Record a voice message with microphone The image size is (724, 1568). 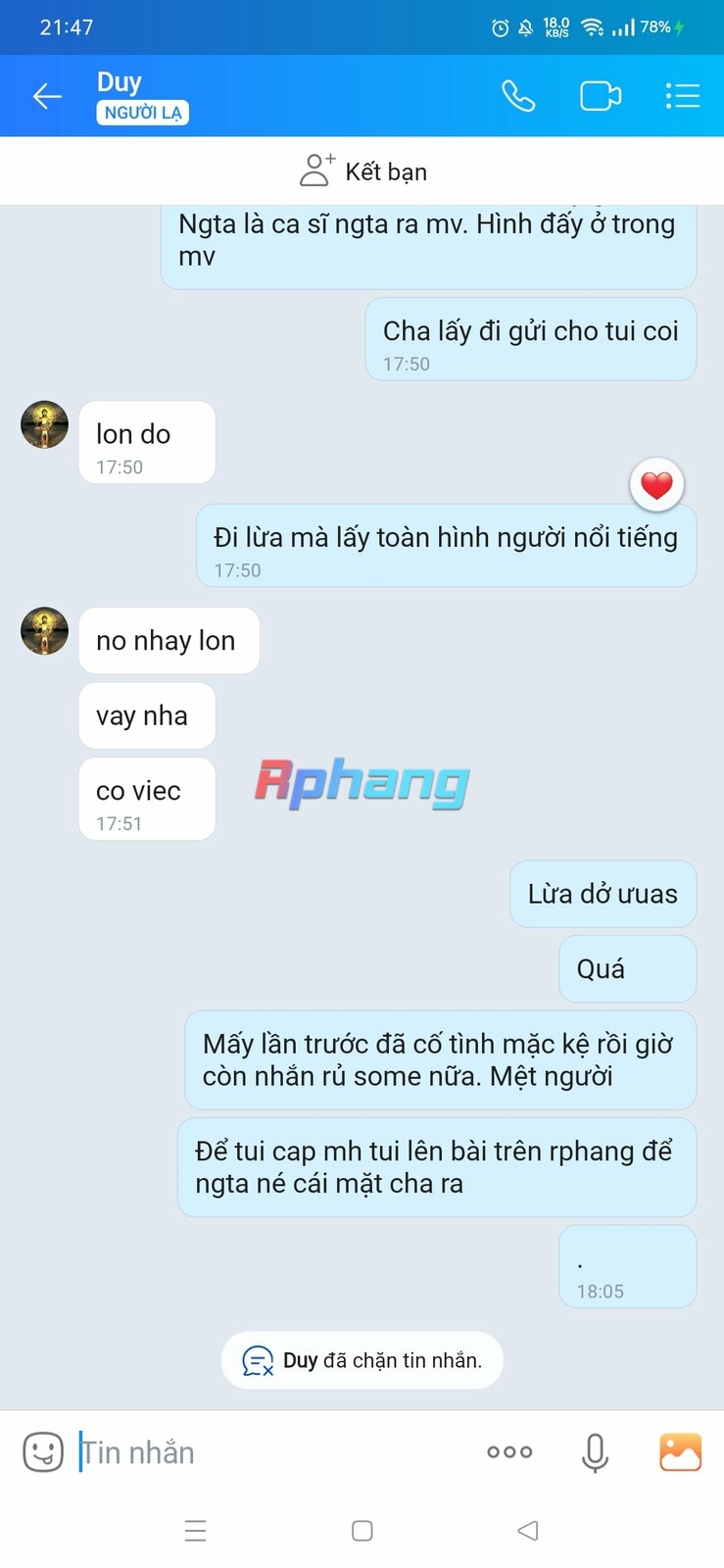[x=595, y=1452]
